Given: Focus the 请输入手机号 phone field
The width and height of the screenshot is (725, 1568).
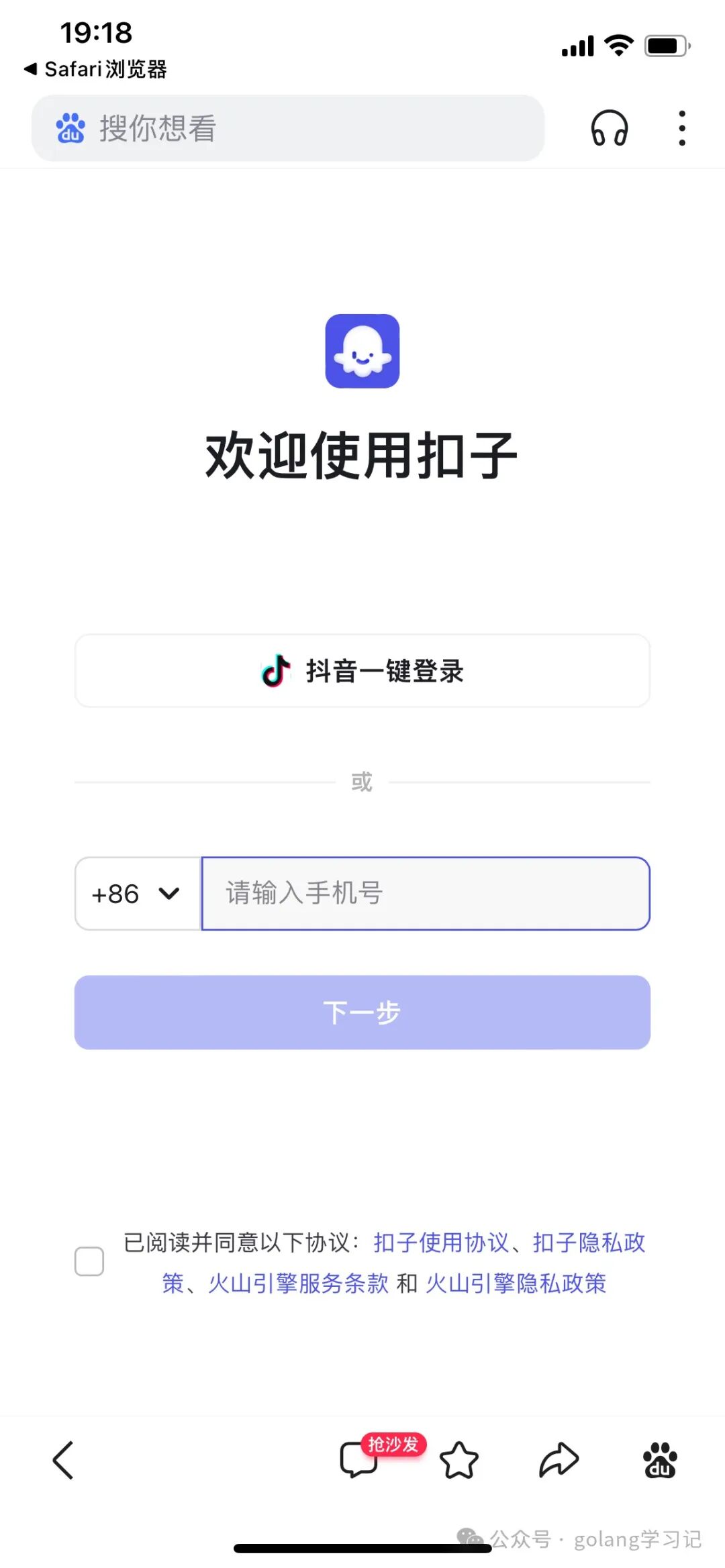Looking at the screenshot, I should click(426, 894).
